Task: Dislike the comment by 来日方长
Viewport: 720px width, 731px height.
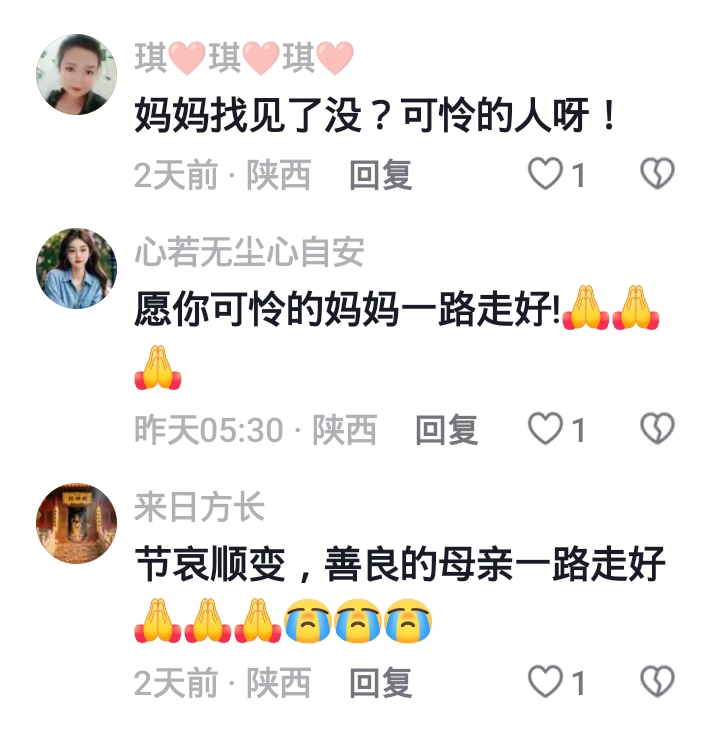Action: [x=657, y=684]
